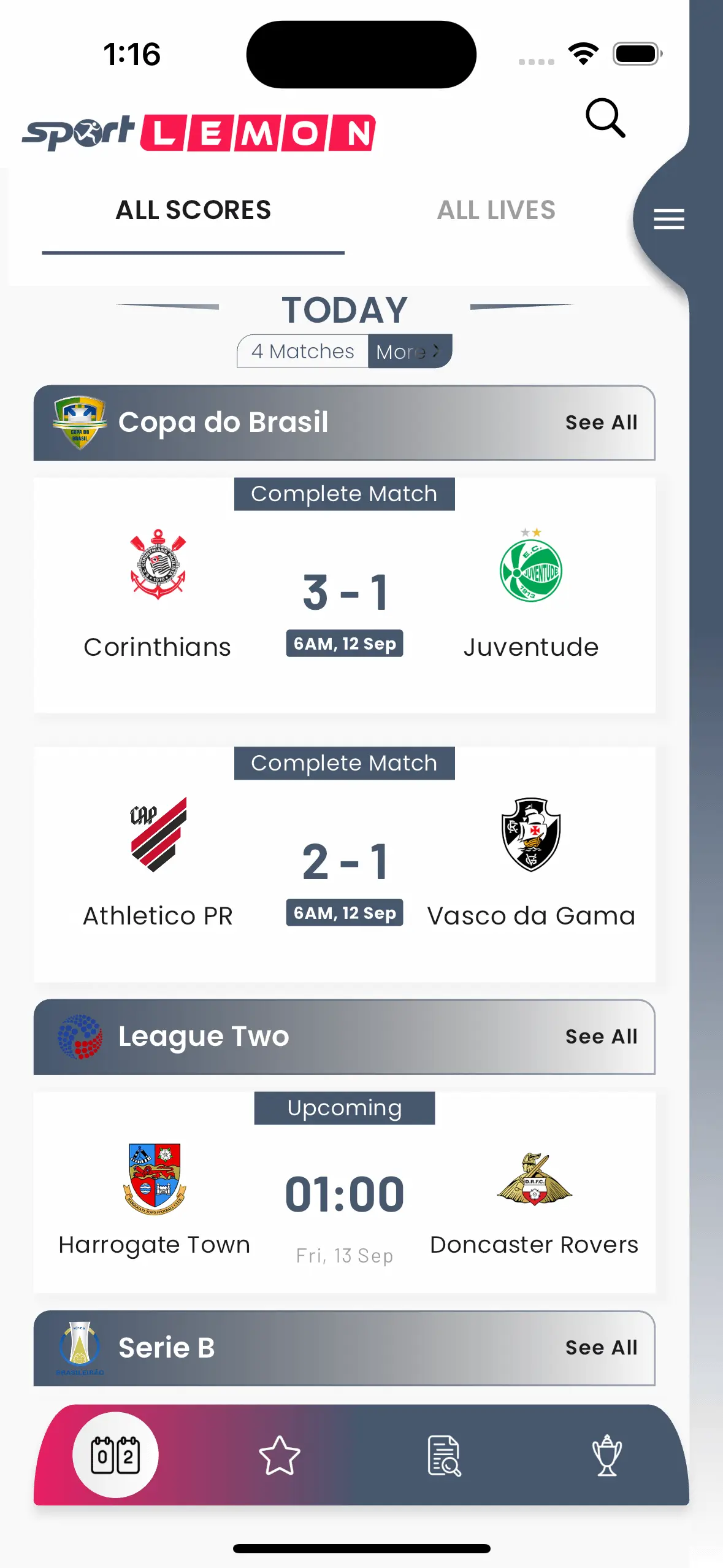Switch to the ALL LIVES tab
Screen dimensions: 723x1568
coord(496,210)
